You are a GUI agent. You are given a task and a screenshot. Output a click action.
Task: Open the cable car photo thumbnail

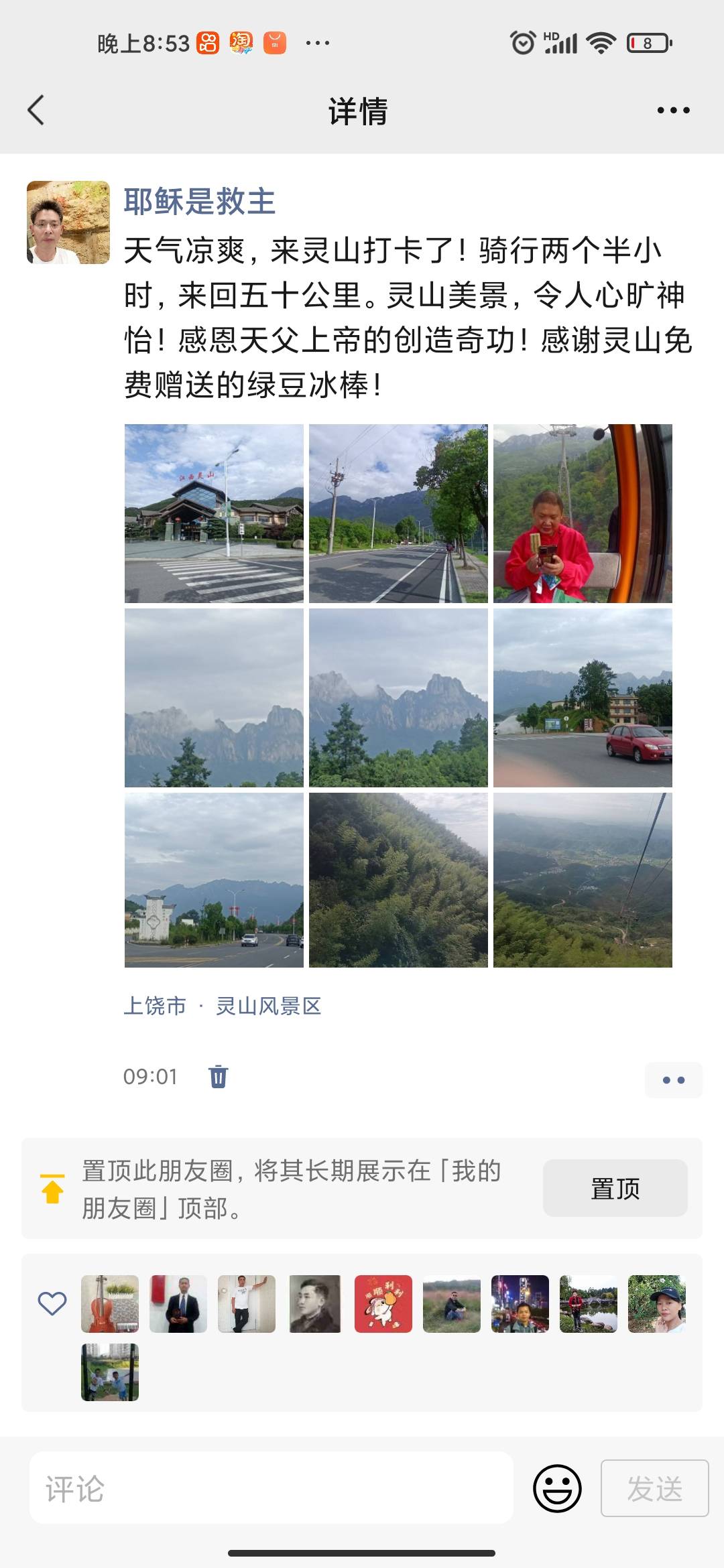[x=583, y=513]
